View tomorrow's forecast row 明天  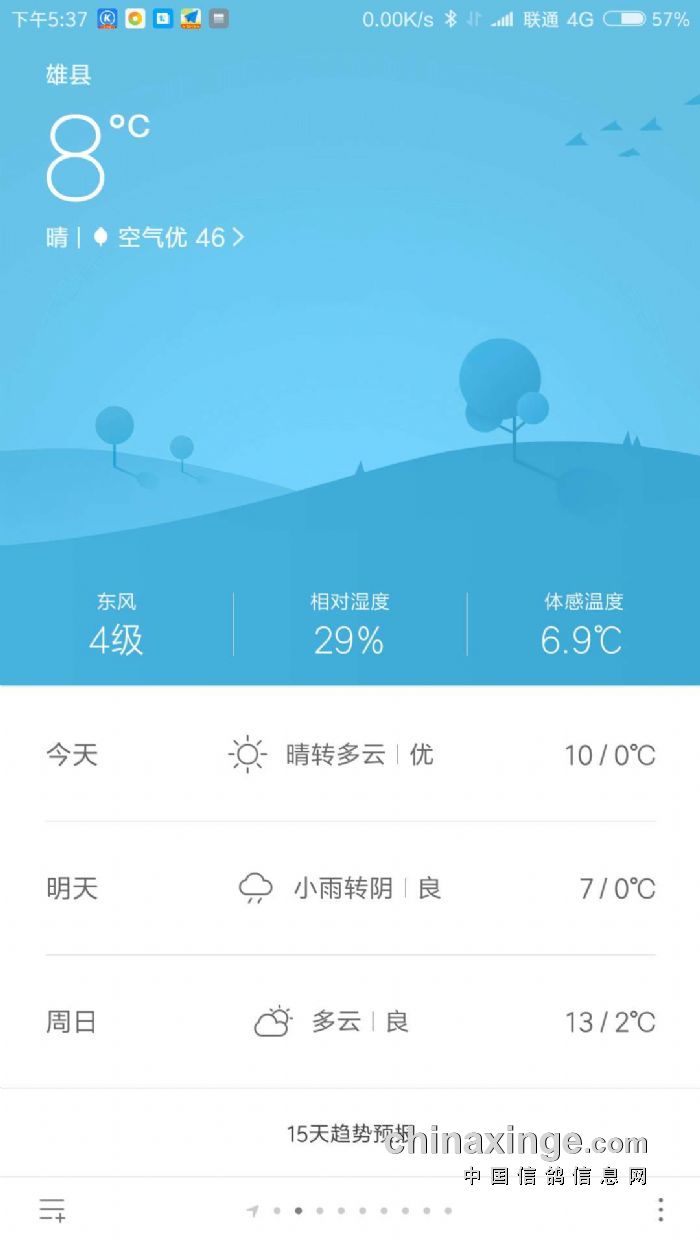350,888
